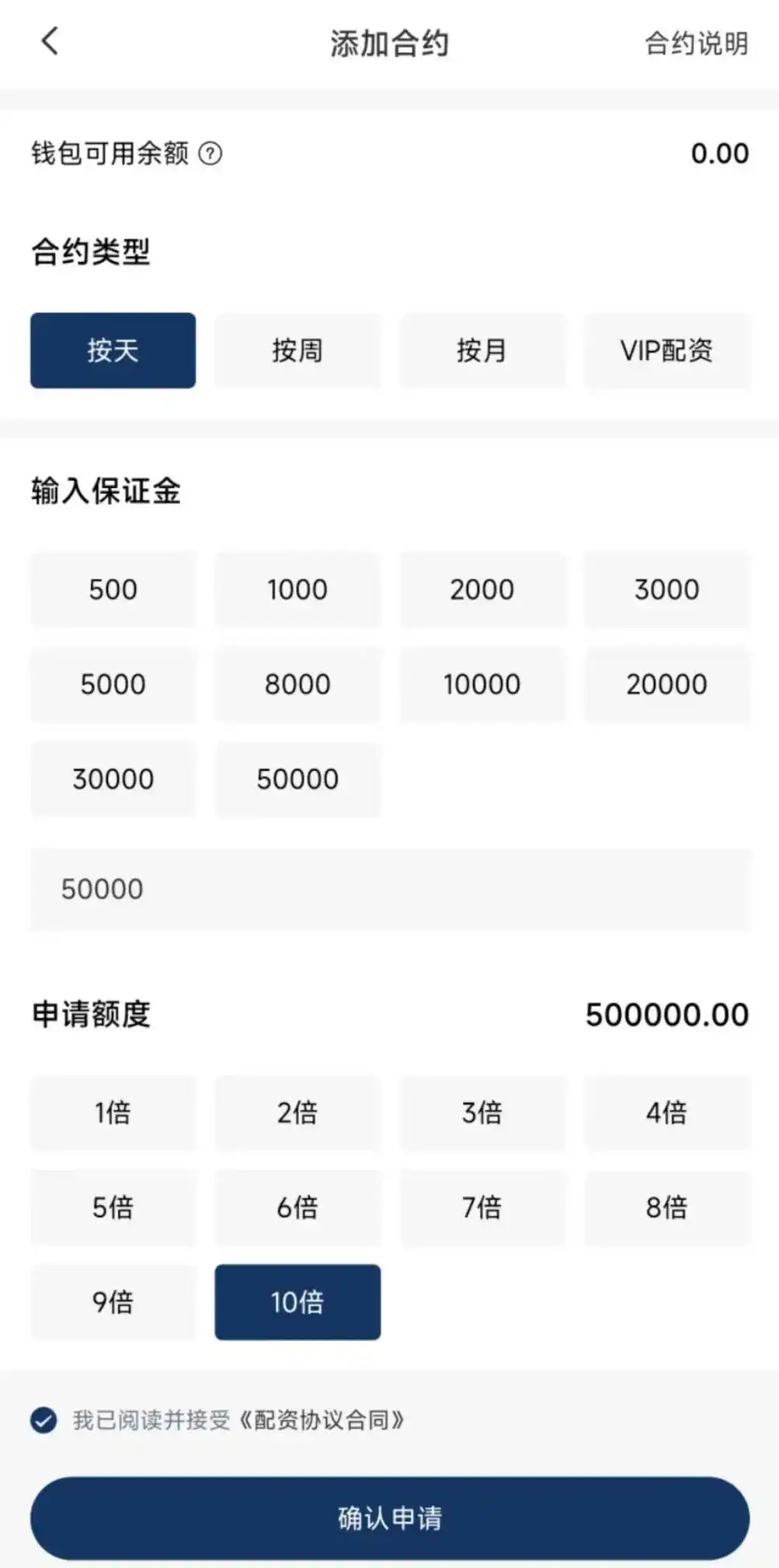Switch to the 按月 monthly tab
This screenshot has height=1568, width=779.
click(482, 350)
